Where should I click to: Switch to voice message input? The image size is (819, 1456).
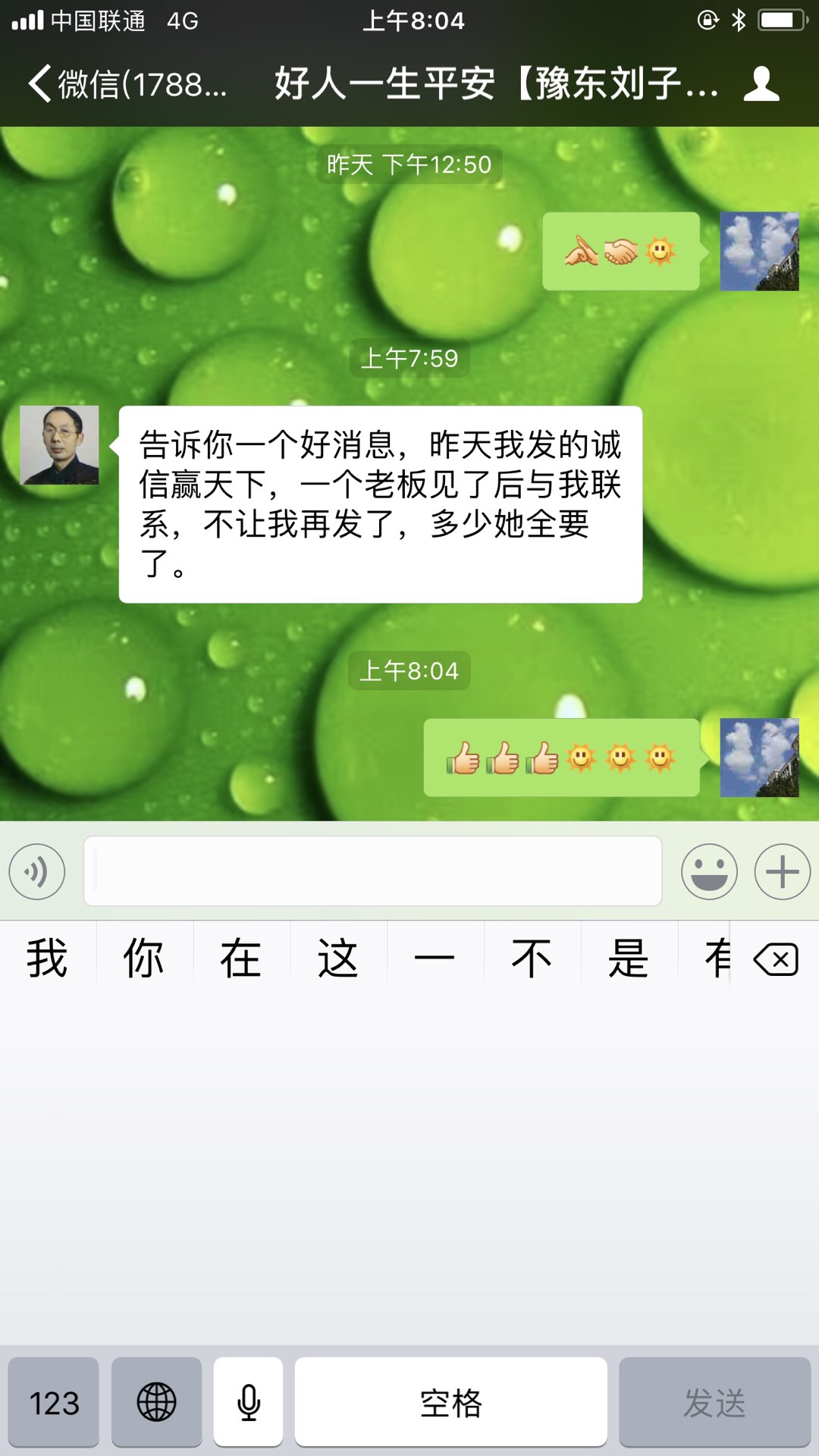[37, 872]
